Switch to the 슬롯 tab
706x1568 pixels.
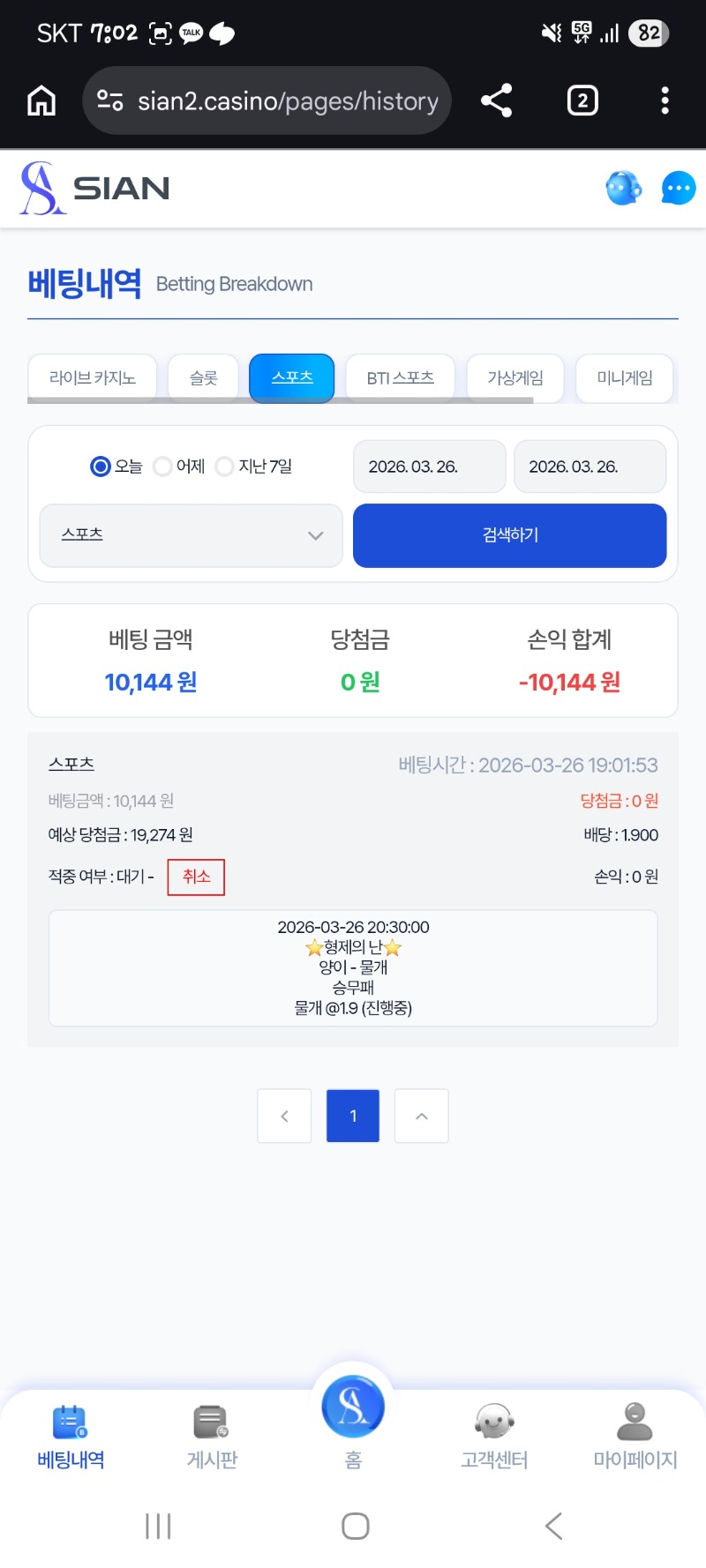[203, 377]
